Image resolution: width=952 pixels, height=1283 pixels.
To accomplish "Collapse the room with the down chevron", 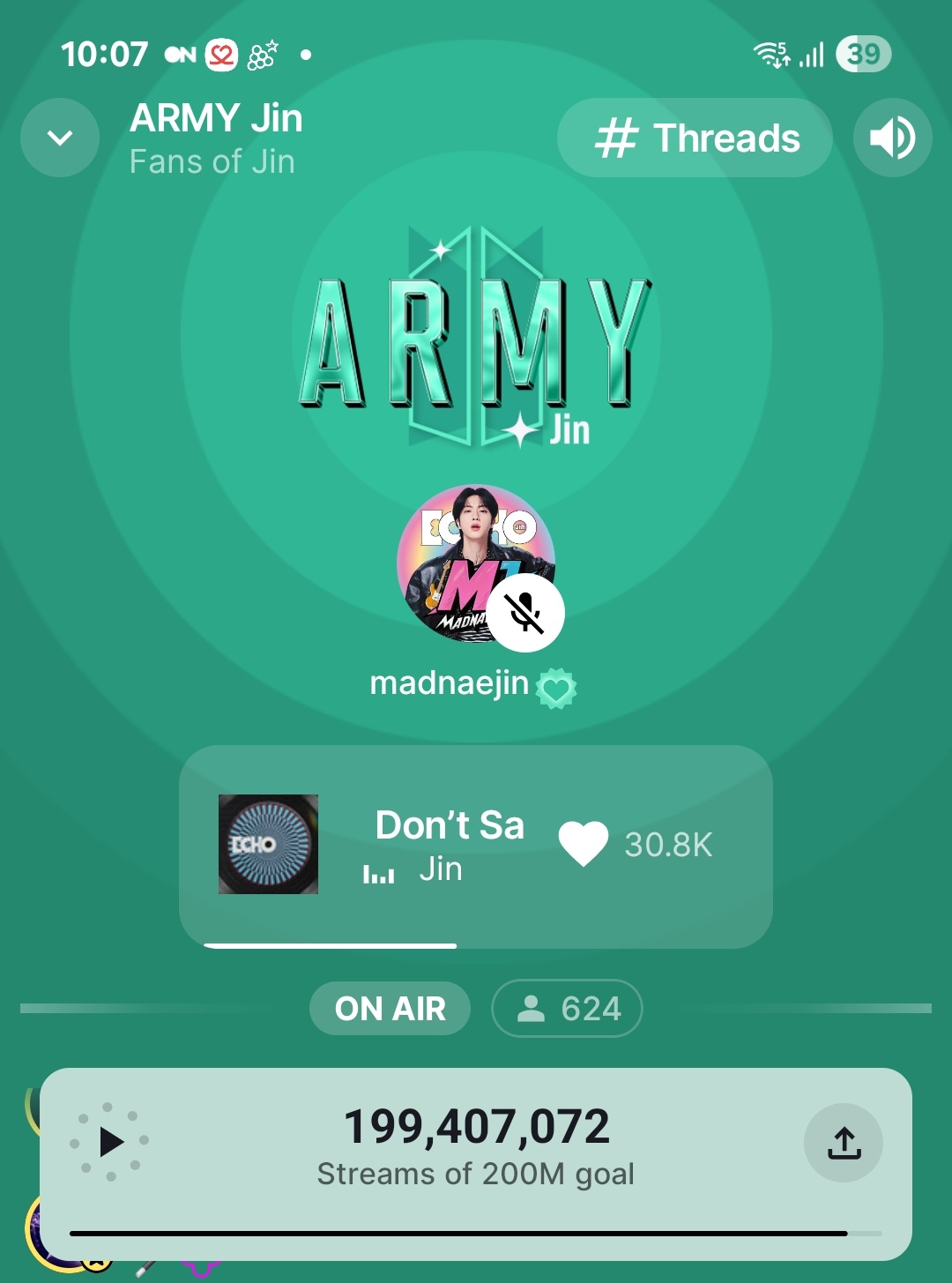I will (60, 138).
